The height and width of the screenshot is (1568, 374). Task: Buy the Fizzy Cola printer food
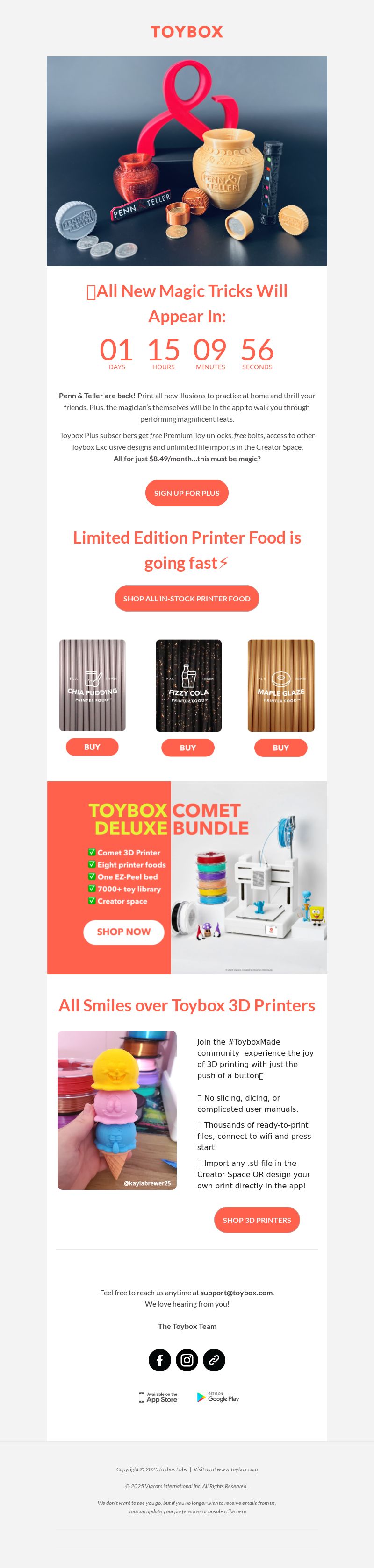coord(187,748)
